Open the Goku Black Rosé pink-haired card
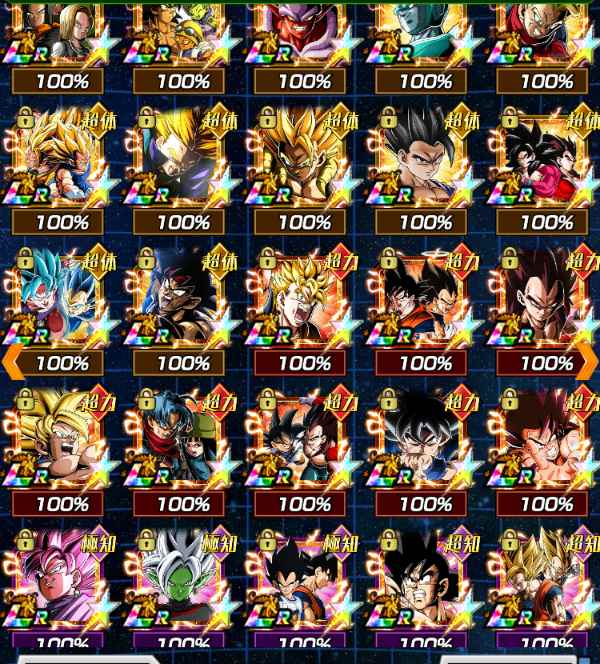Viewport: 600px width, 664px height. [x=62, y=580]
